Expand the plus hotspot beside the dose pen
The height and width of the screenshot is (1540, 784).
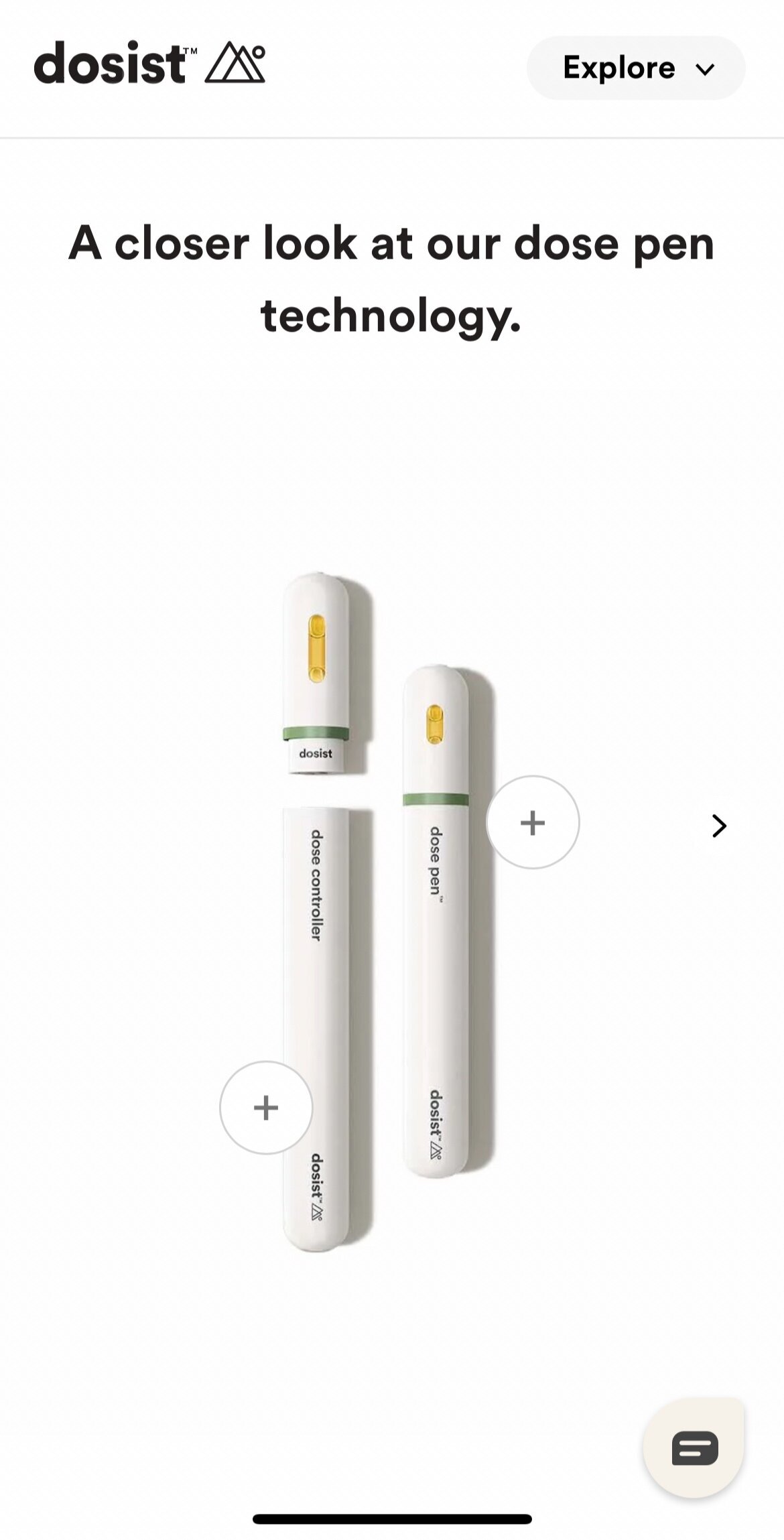(533, 823)
